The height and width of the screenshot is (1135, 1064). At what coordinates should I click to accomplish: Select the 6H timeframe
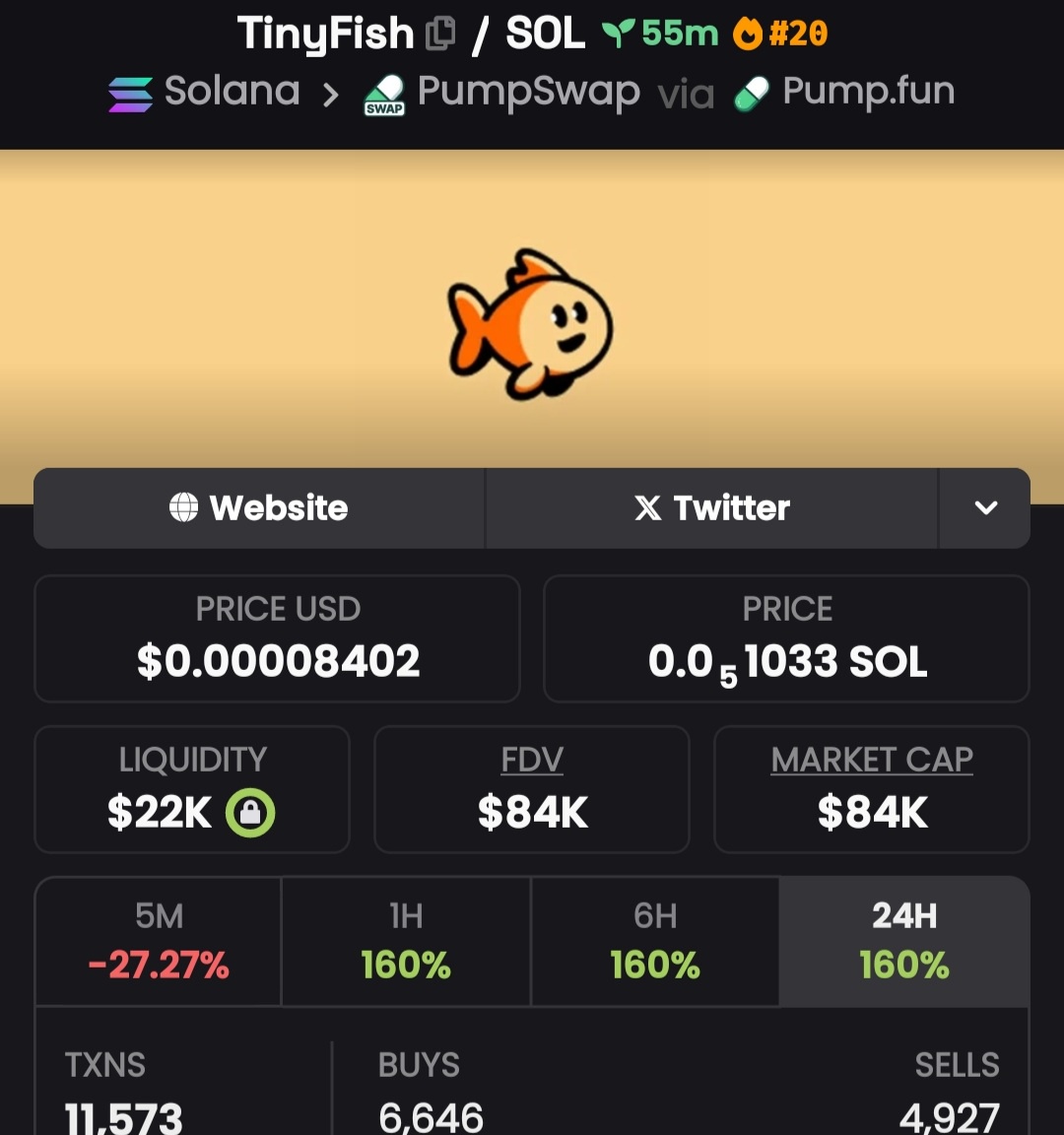coord(655,942)
